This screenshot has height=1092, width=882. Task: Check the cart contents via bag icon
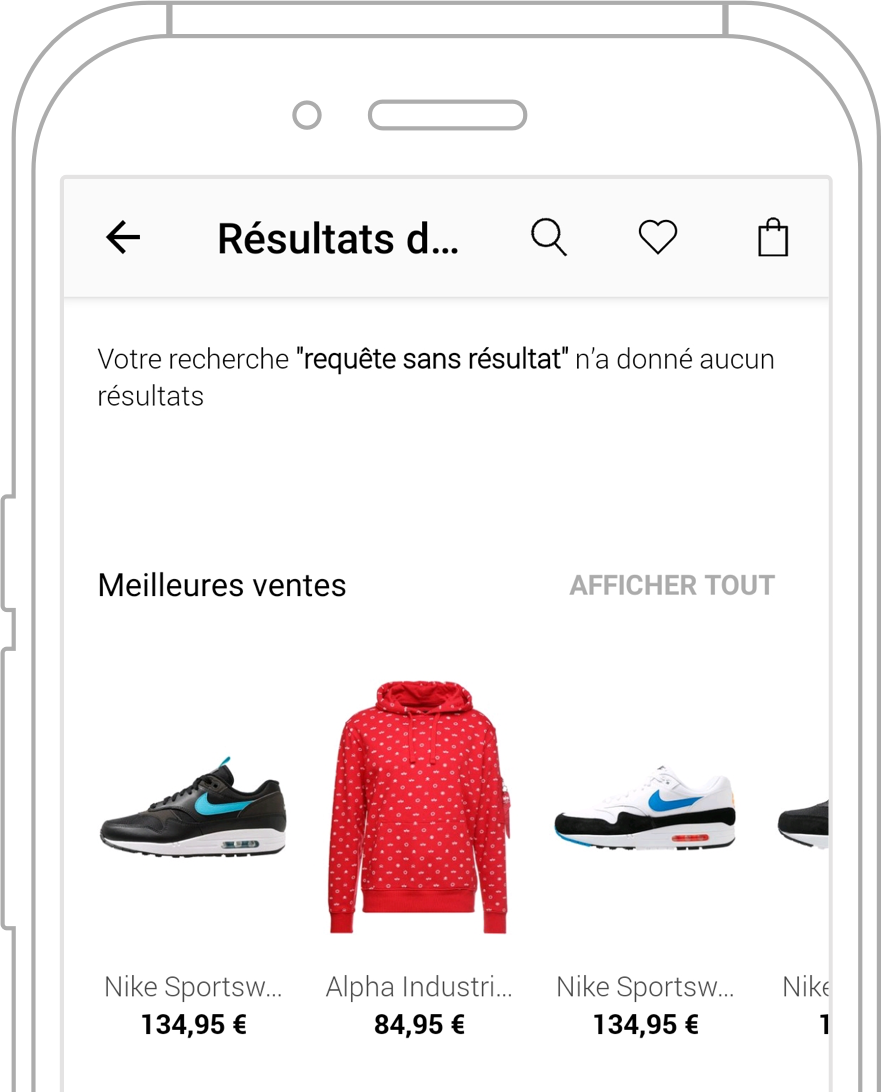coord(772,237)
